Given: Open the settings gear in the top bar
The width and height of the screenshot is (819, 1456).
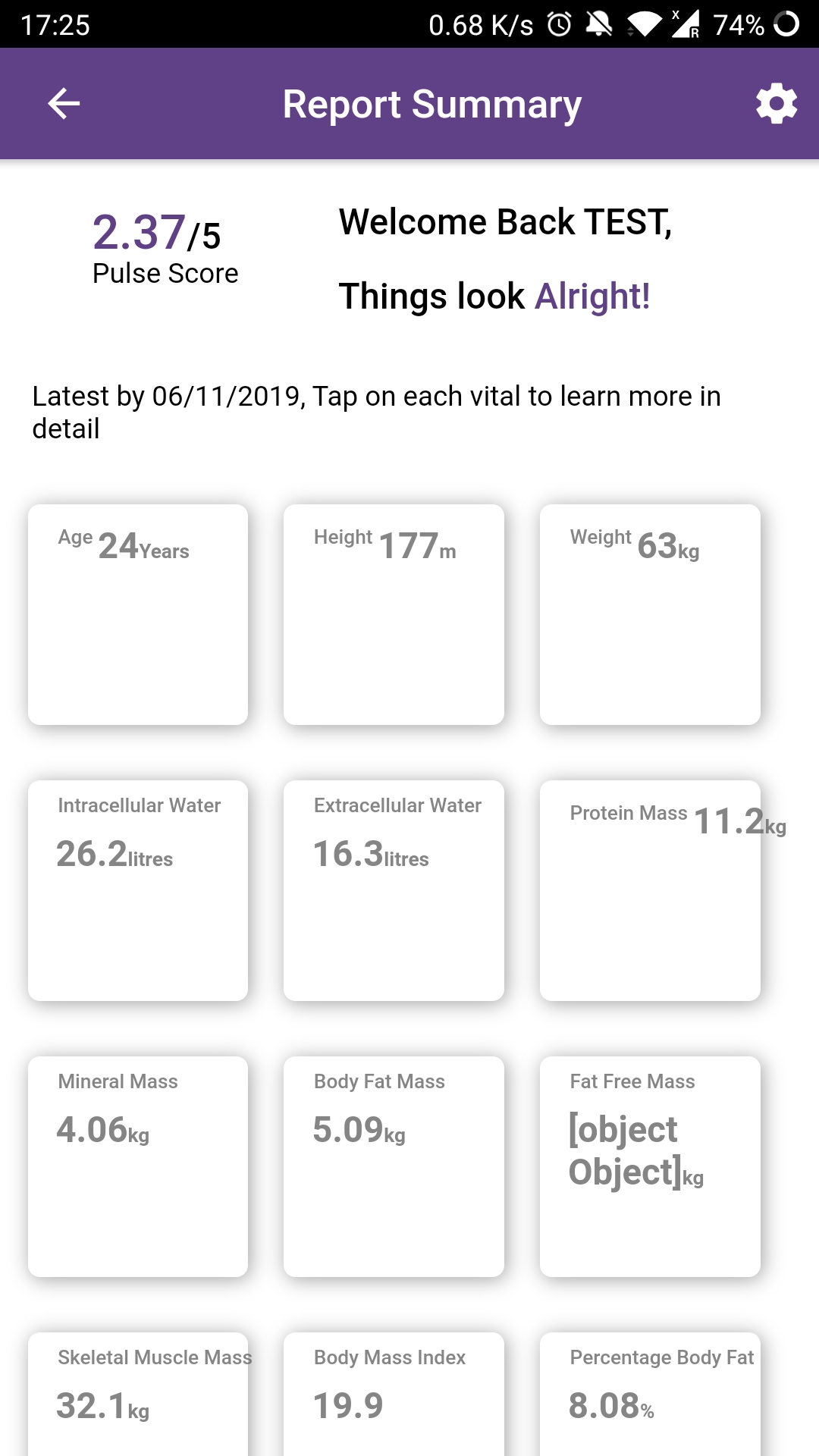Looking at the screenshot, I should coord(777,104).
